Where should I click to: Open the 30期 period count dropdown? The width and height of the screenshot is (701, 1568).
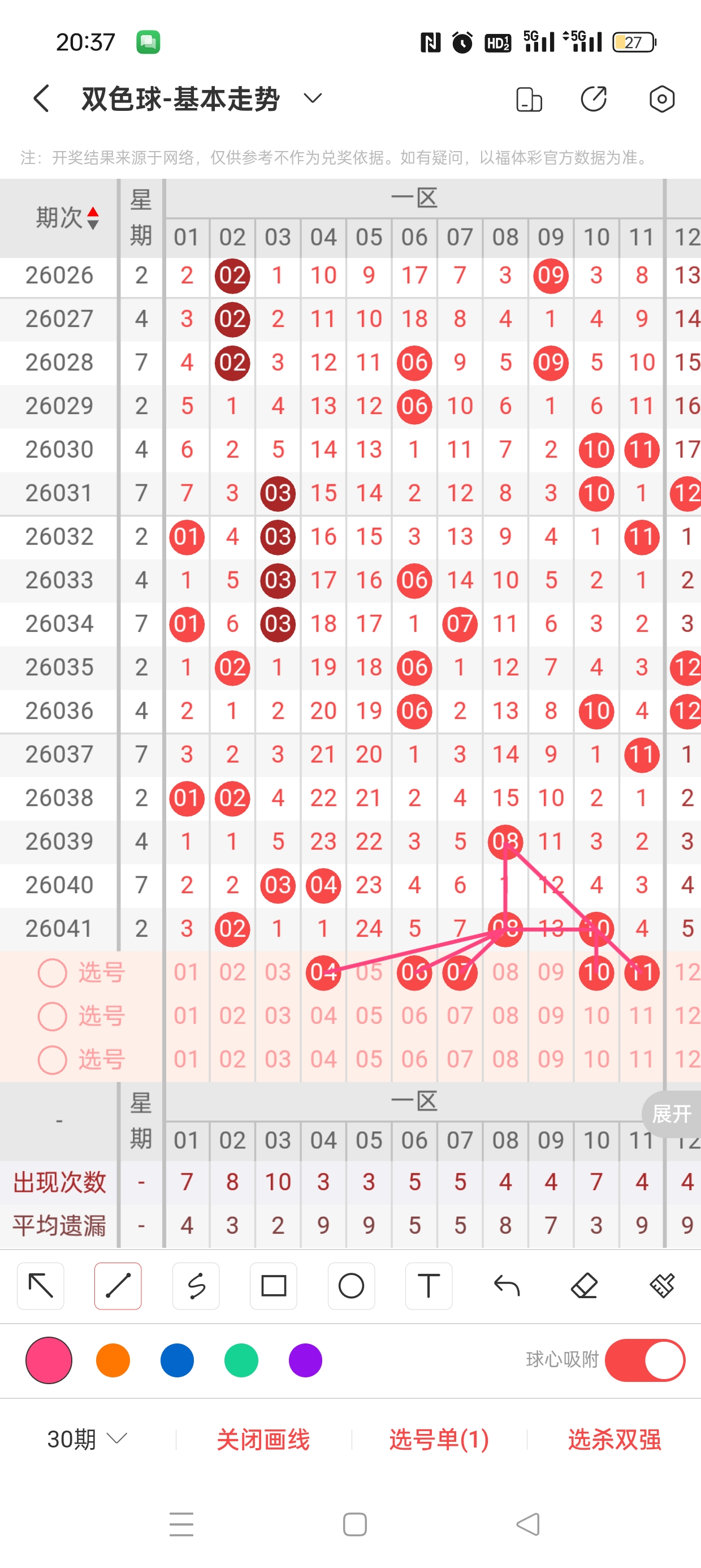click(x=87, y=1440)
